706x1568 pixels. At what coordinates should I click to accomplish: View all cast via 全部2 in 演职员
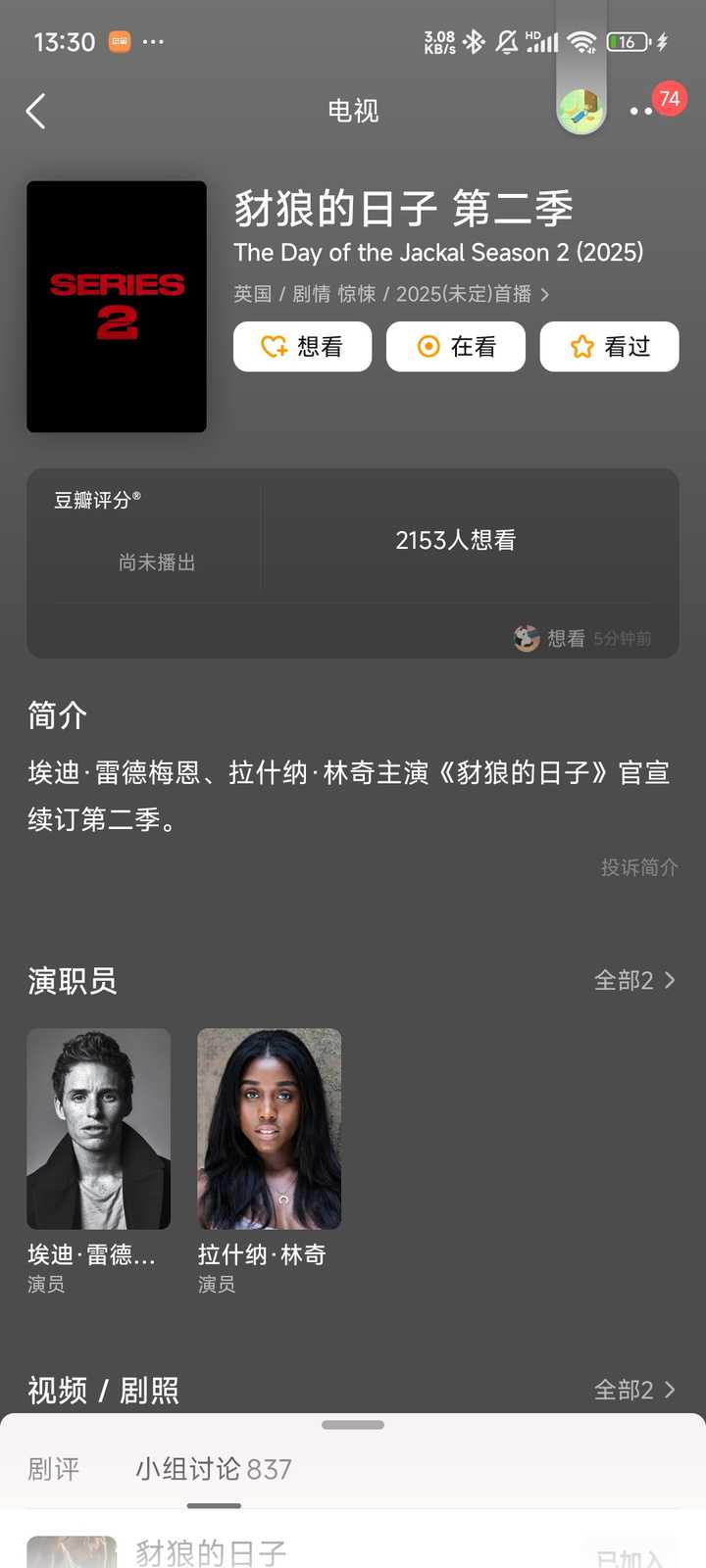(634, 980)
